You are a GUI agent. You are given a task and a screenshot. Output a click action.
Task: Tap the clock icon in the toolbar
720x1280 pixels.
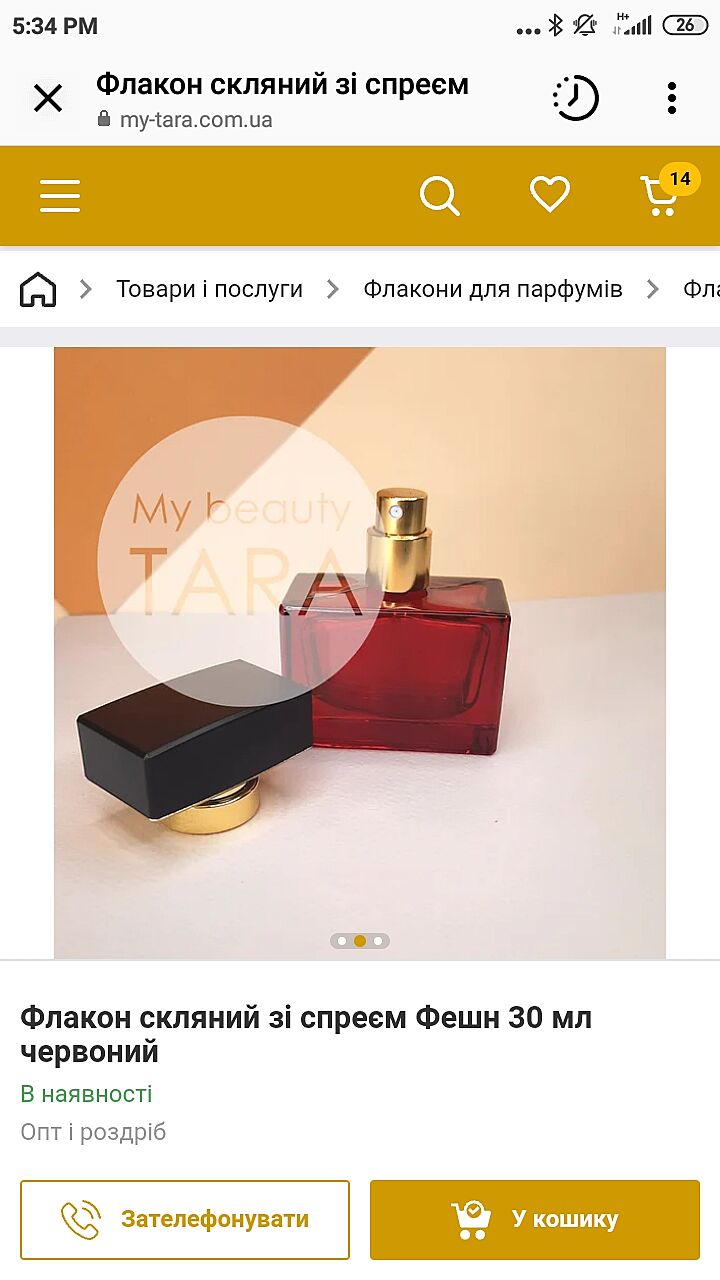point(575,99)
